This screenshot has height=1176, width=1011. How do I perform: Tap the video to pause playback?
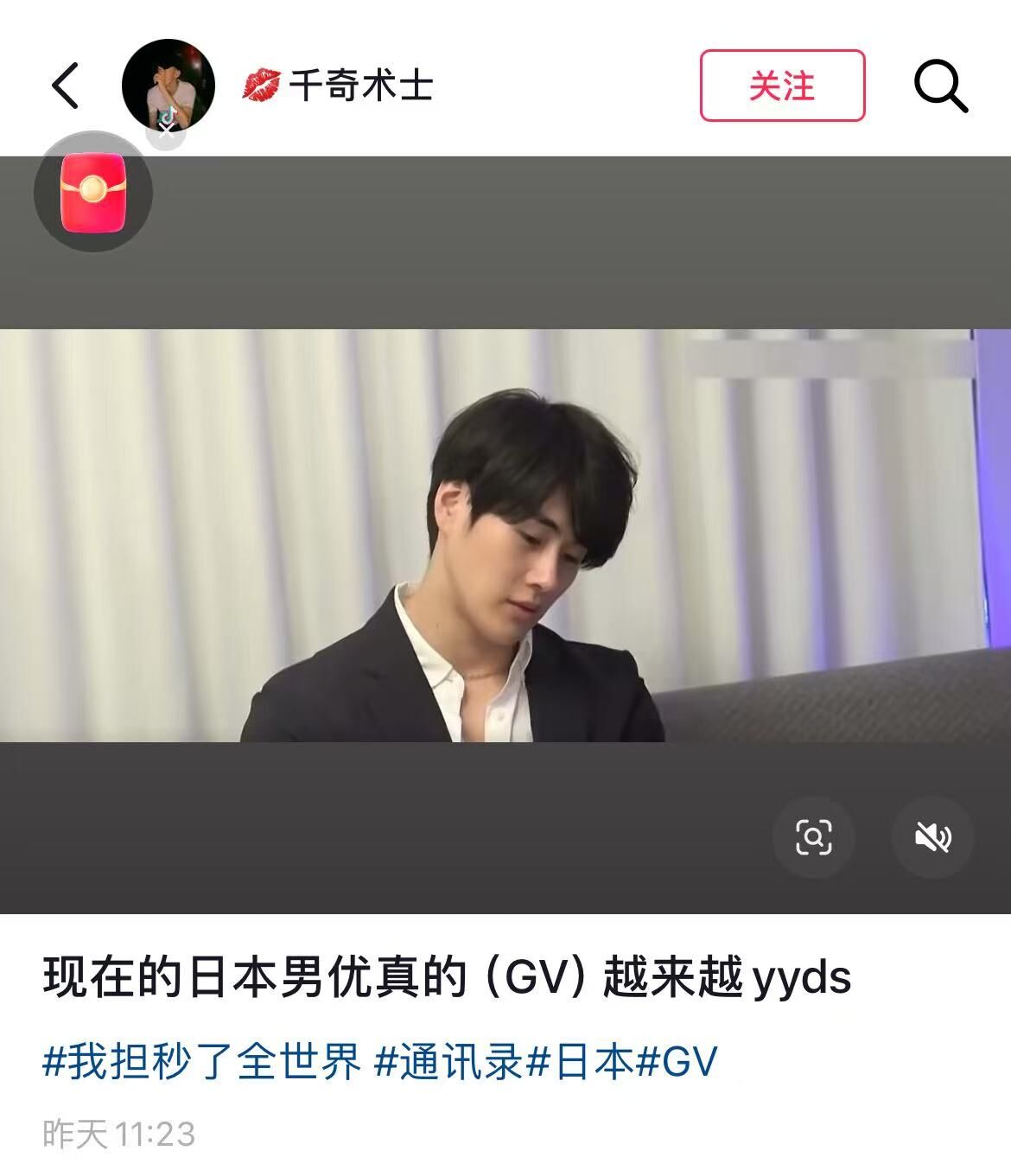tap(505, 536)
